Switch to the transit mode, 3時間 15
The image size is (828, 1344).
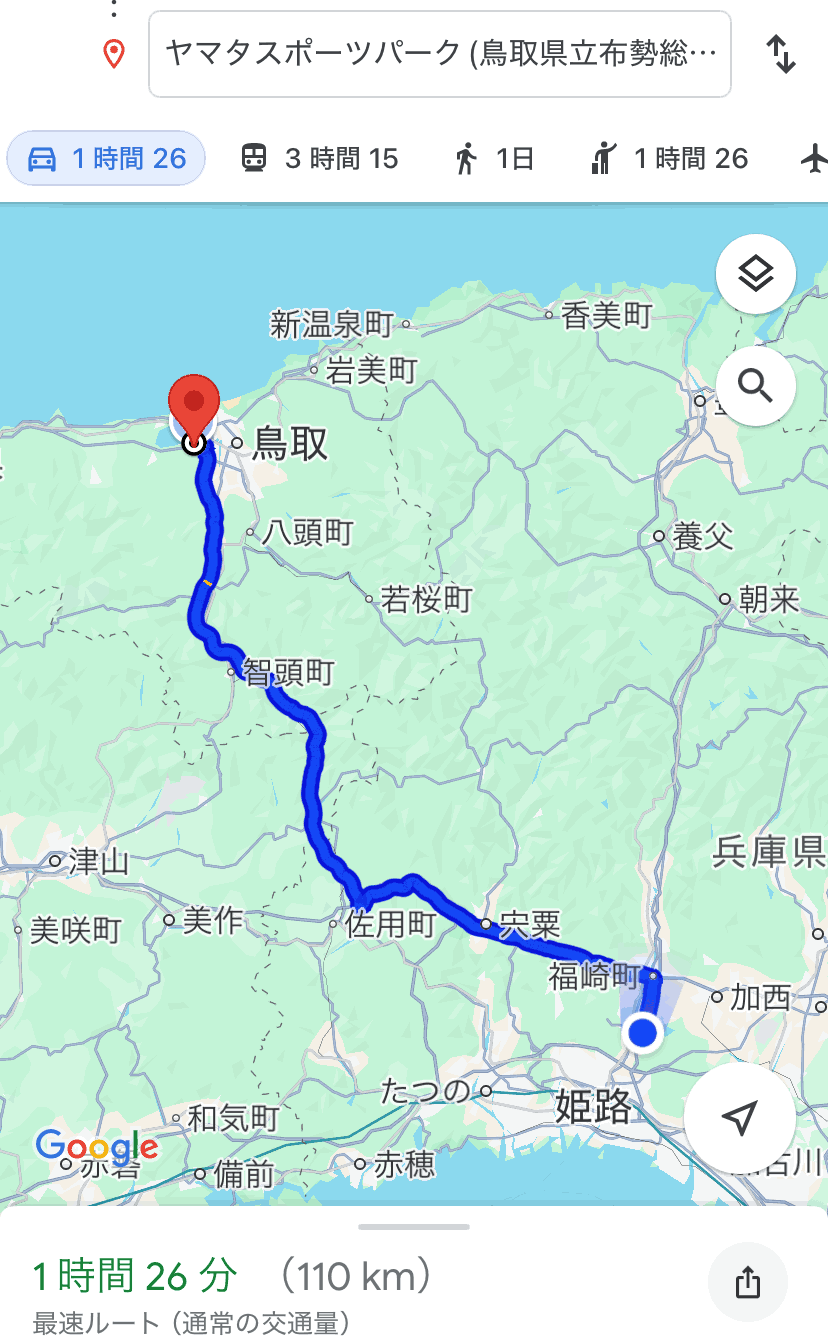pyautogui.click(x=320, y=158)
